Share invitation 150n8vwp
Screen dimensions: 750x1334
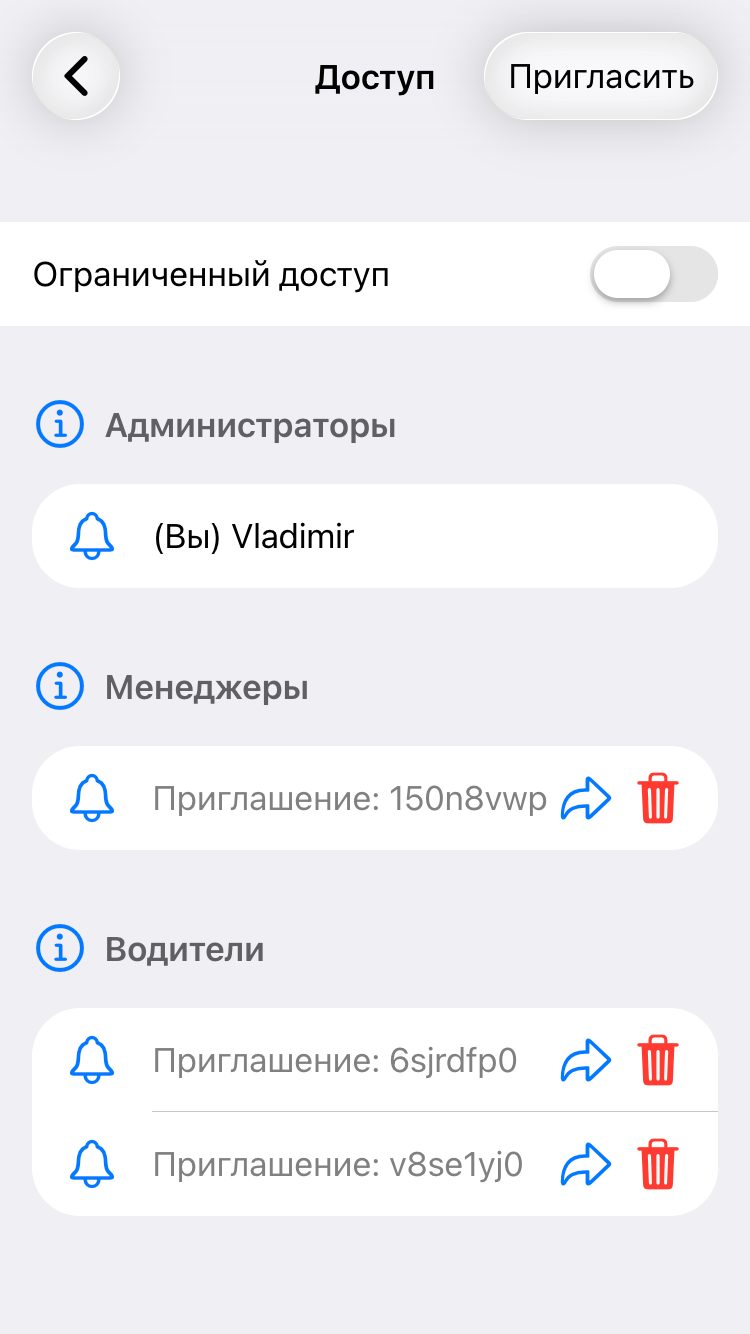[585, 799]
